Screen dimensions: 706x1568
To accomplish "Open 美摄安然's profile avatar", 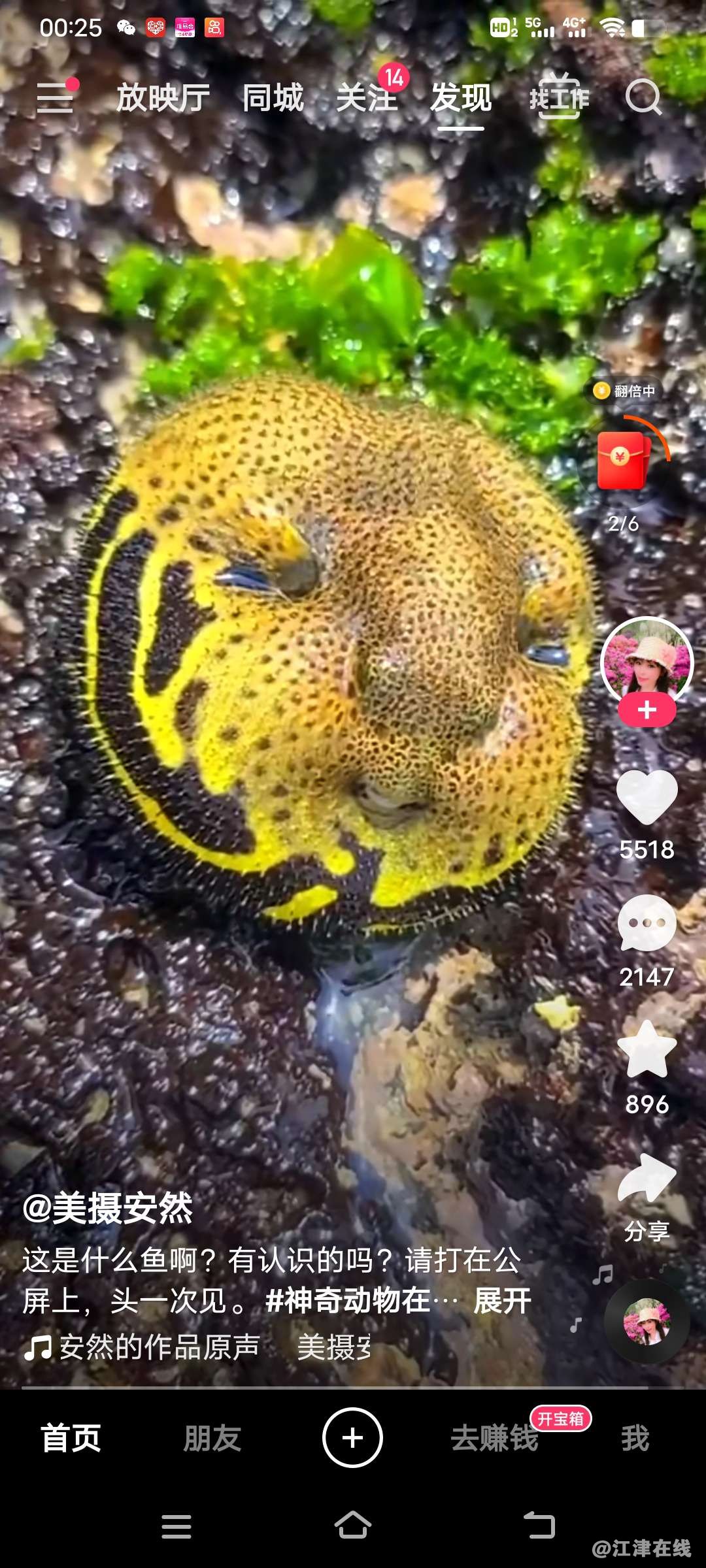I will (x=647, y=660).
